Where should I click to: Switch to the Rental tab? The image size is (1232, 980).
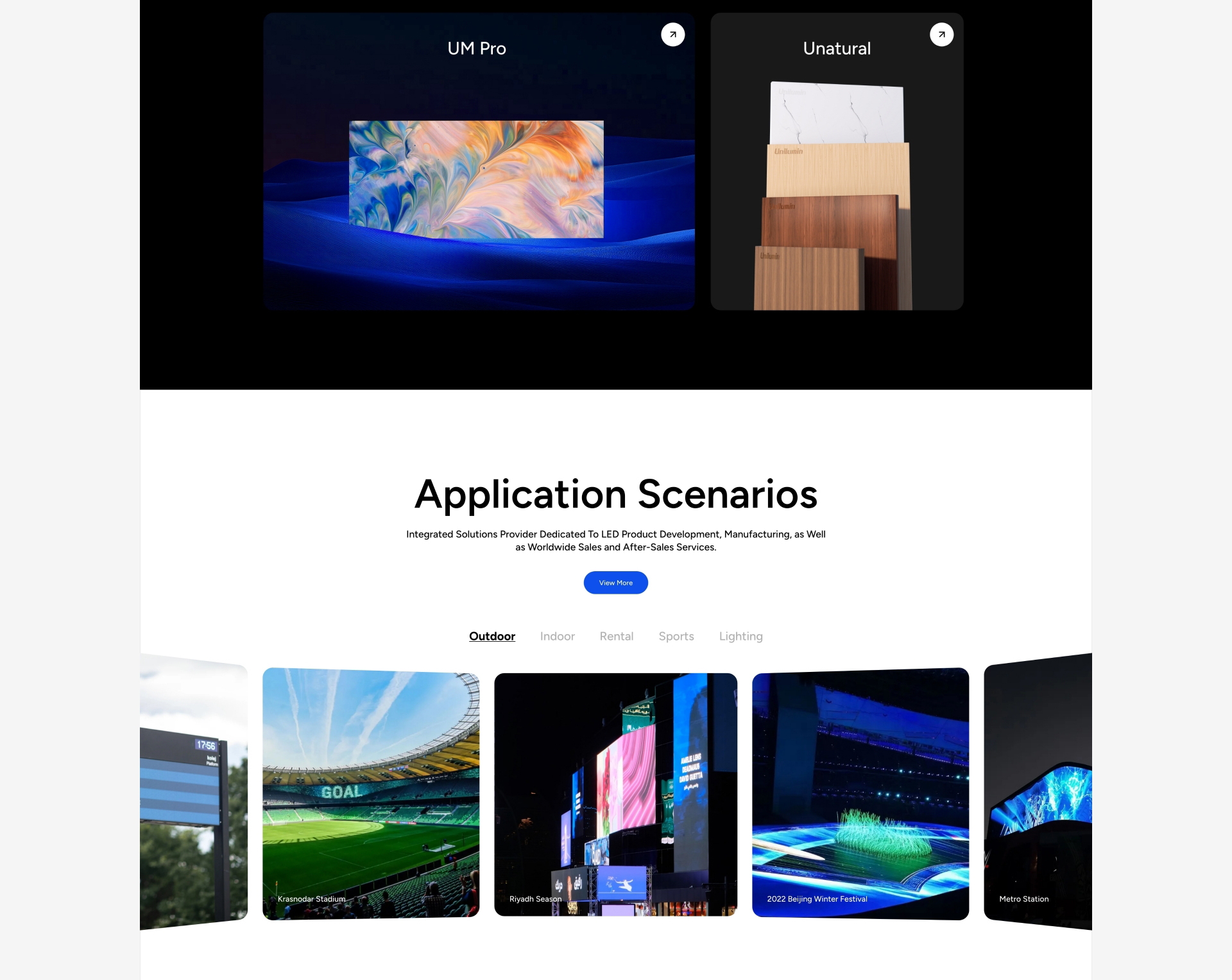[616, 636]
